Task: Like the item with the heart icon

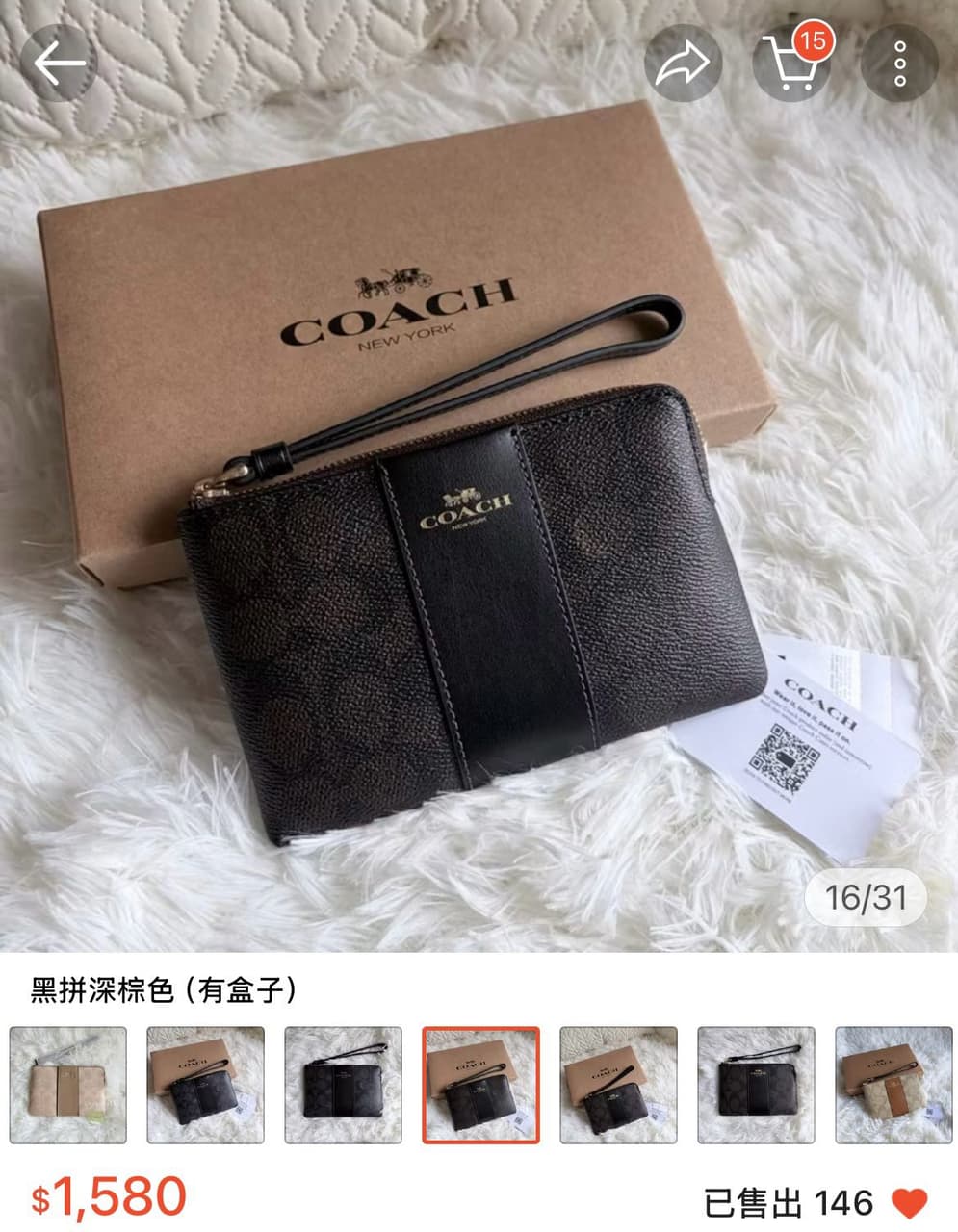Action: click(909, 1202)
